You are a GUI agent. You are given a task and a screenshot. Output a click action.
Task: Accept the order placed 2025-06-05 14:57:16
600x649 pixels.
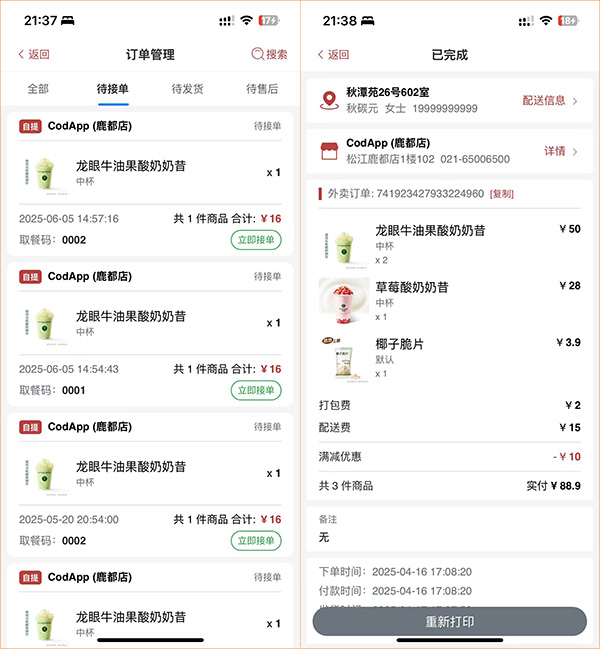coord(256,240)
